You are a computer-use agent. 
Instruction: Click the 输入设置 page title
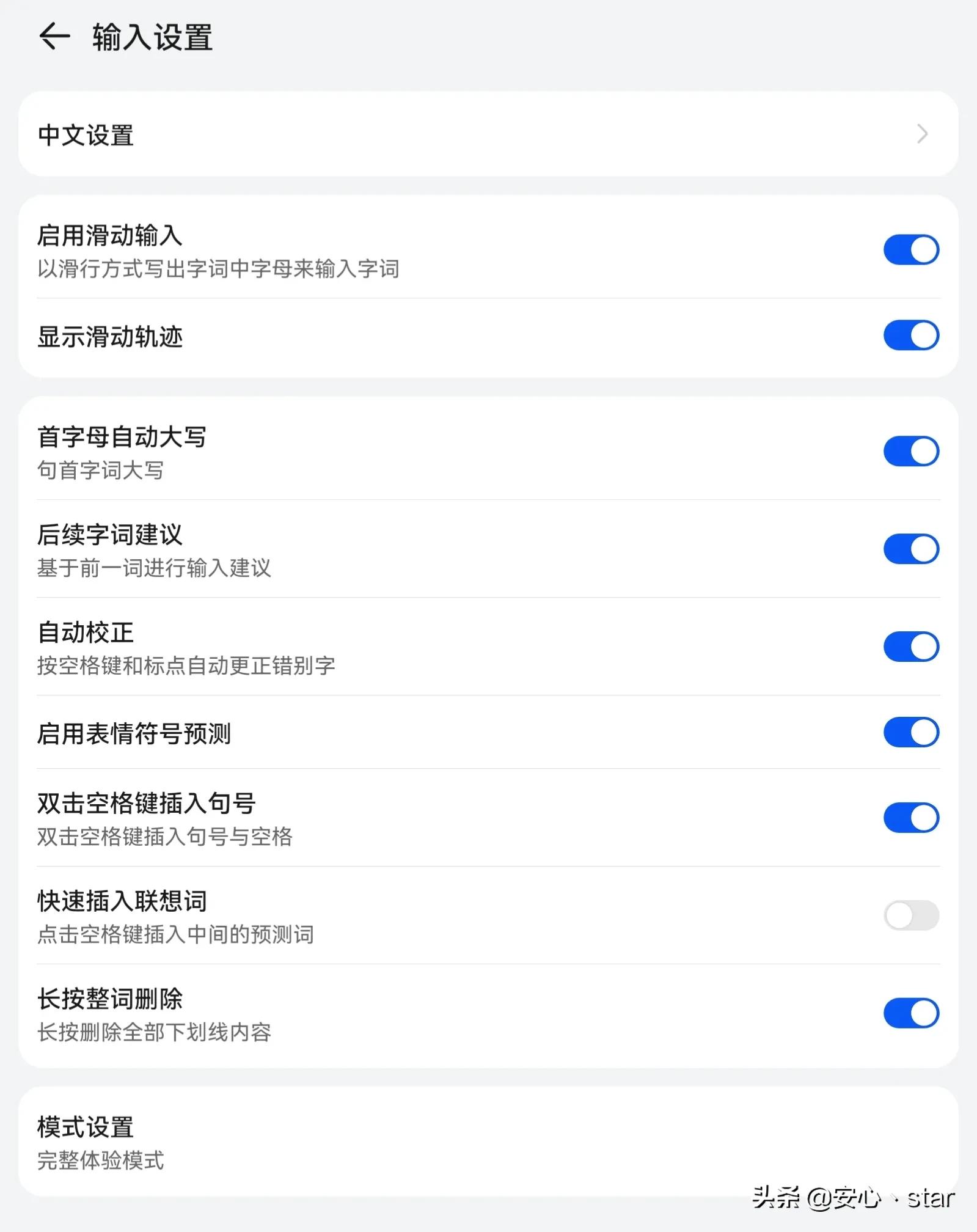[151, 38]
